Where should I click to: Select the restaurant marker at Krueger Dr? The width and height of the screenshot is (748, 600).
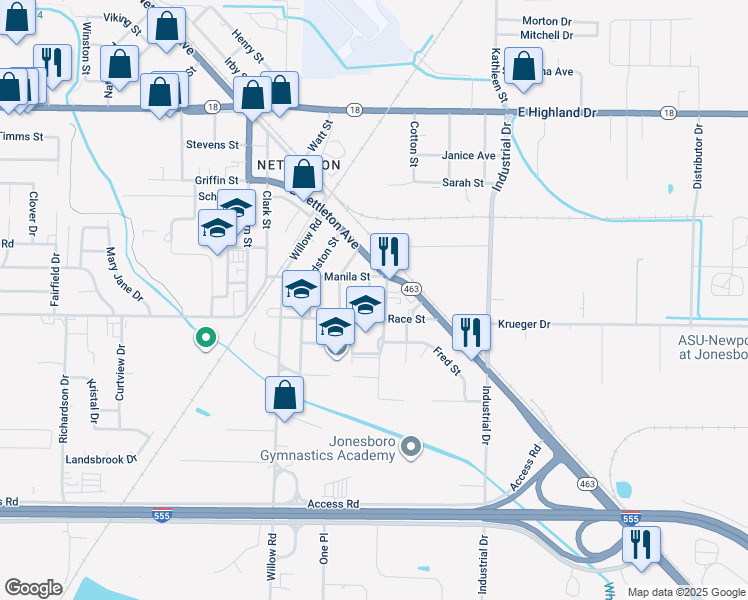click(471, 336)
